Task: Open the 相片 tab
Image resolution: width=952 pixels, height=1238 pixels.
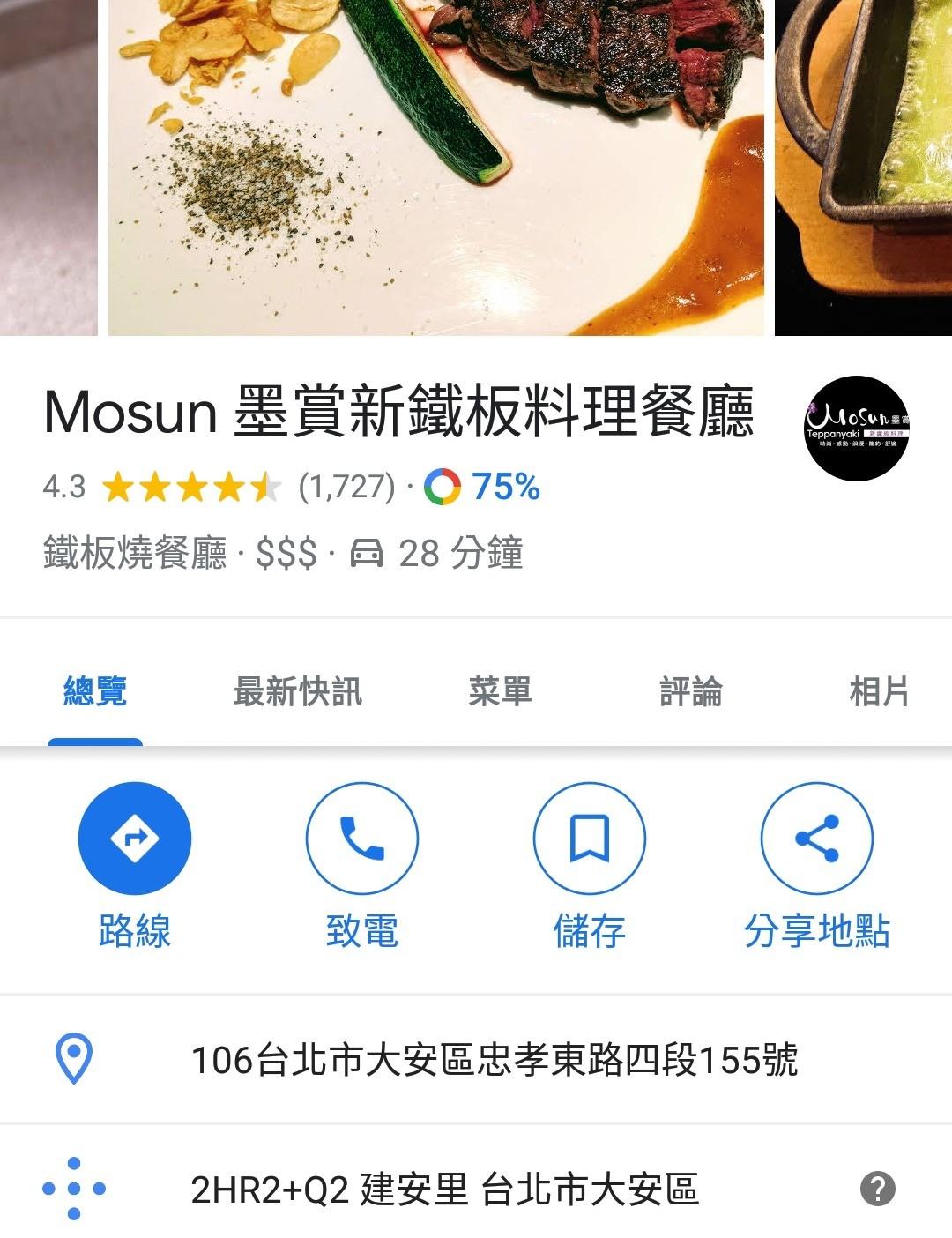Action: click(879, 692)
